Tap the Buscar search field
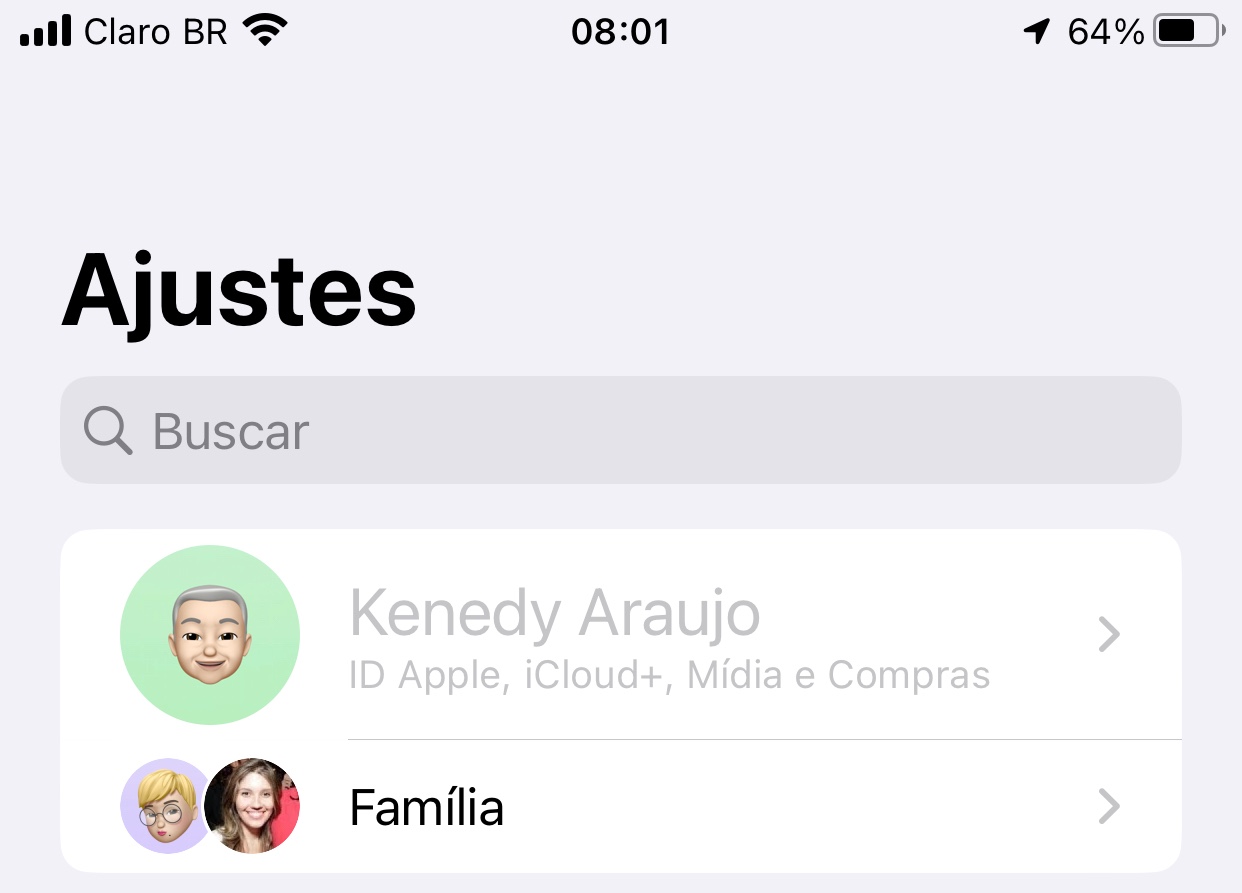This screenshot has height=893, width=1242. pyautogui.click(x=620, y=431)
